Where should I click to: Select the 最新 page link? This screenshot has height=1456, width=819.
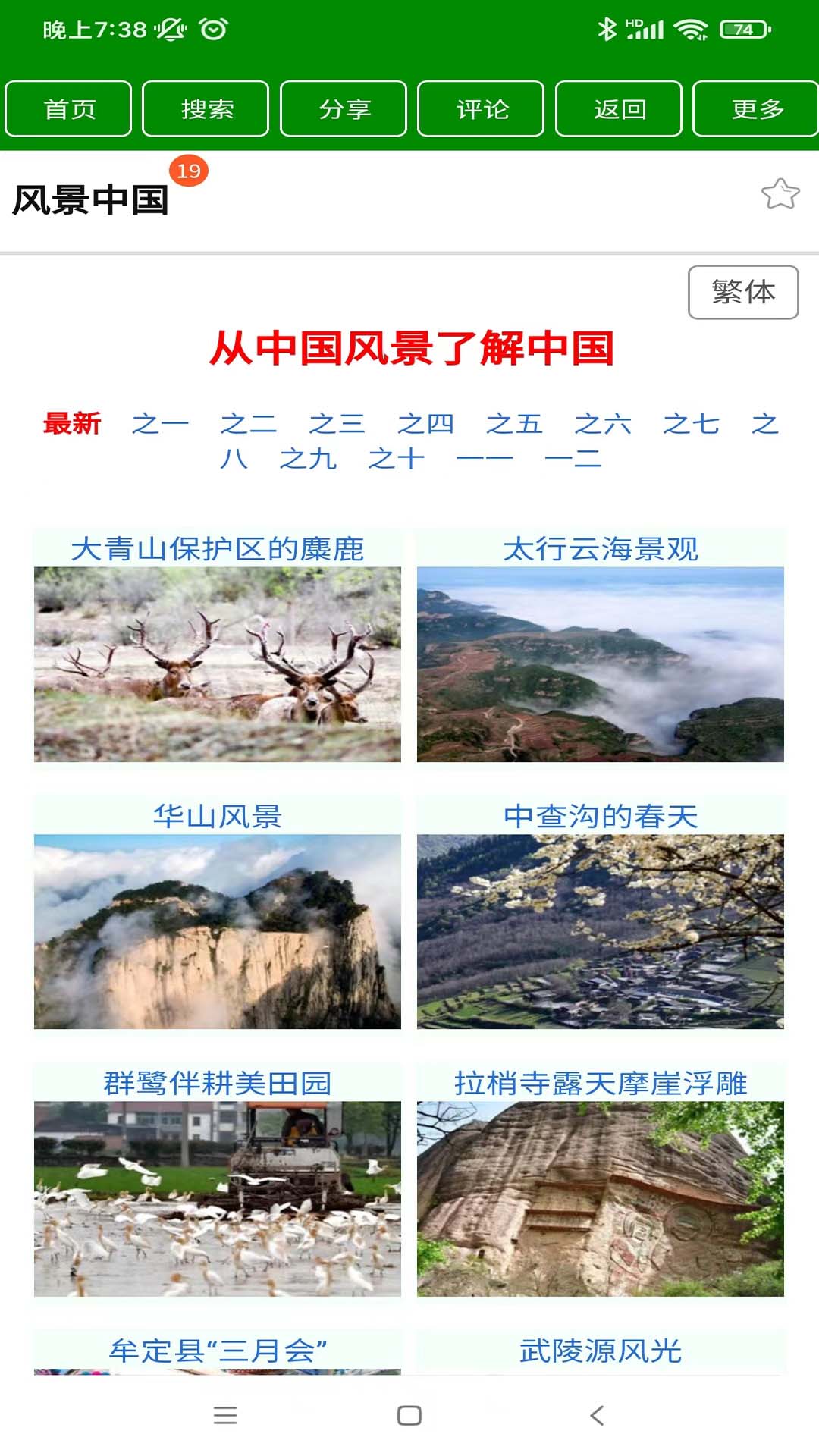click(x=72, y=423)
